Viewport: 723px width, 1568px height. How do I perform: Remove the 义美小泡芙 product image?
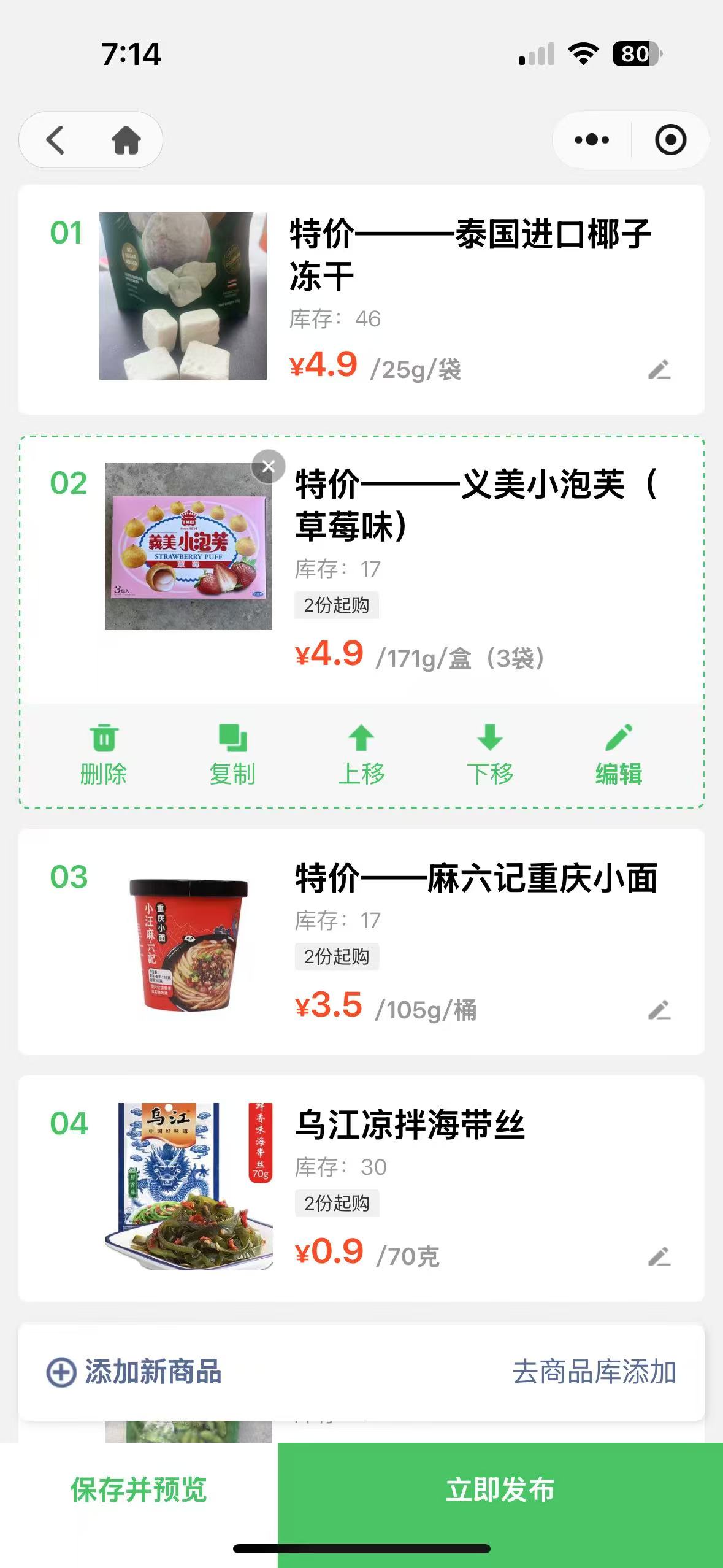[x=268, y=466]
